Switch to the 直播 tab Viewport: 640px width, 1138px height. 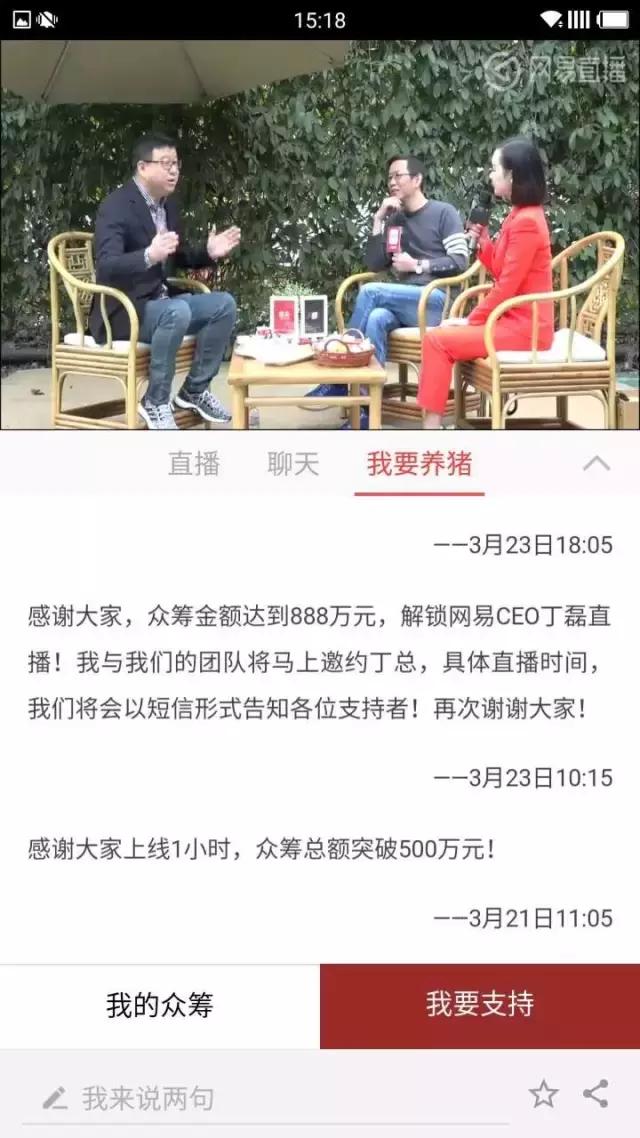point(193,464)
